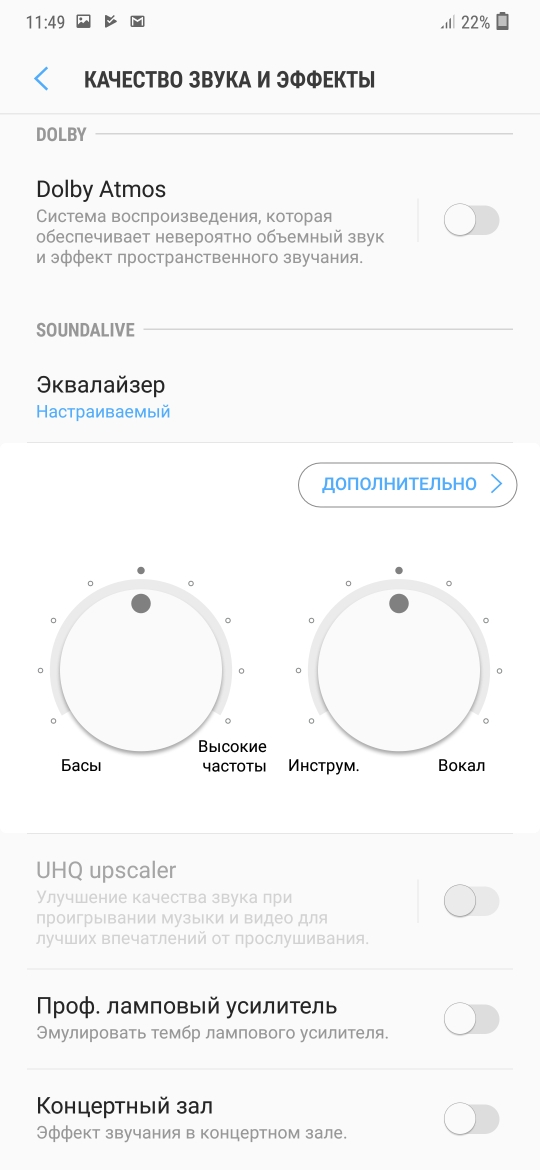The height and width of the screenshot is (1170, 540).
Task: Tap the Инструм. / Вокал dial
Action: pos(399,669)
